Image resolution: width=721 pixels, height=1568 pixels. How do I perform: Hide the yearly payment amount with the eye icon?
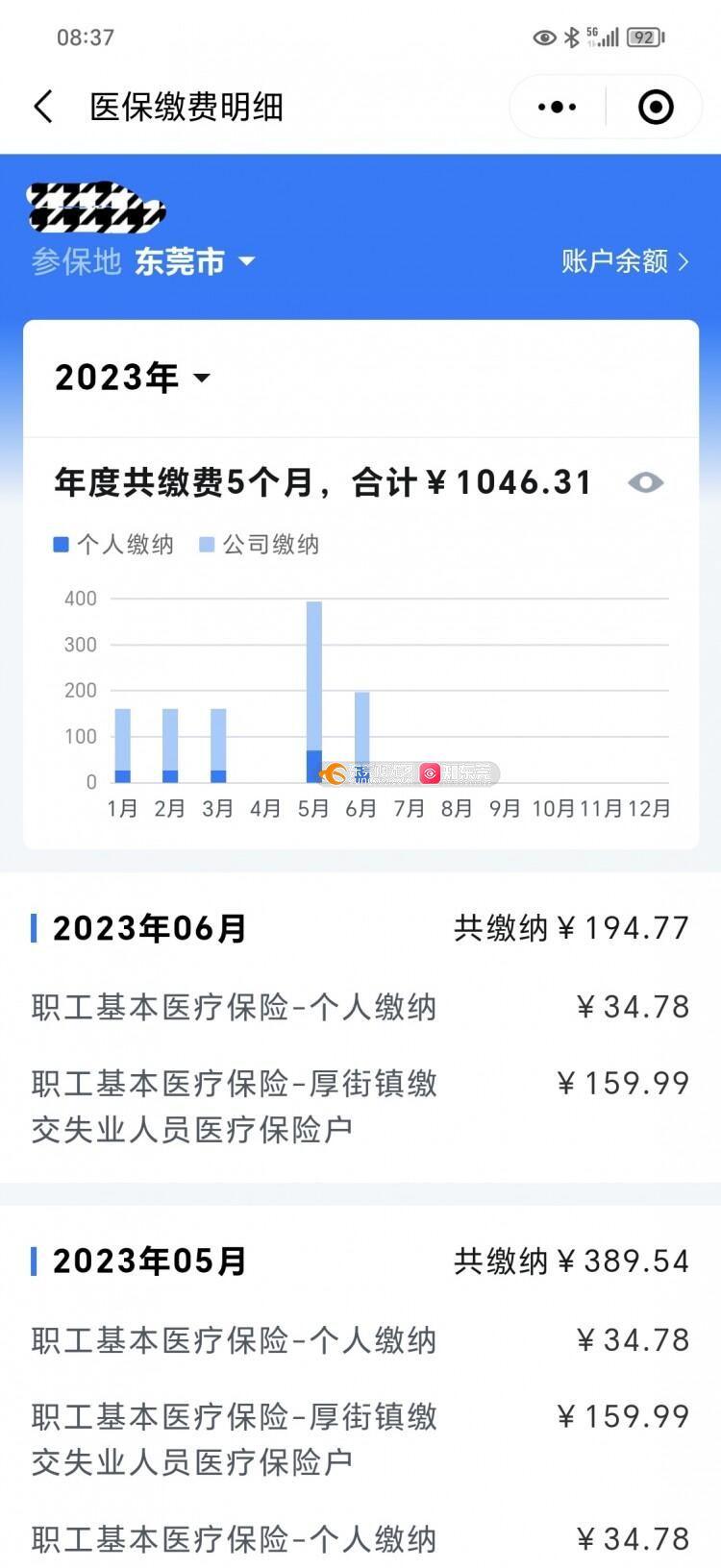pyautogui.click(x=645, y=482)
